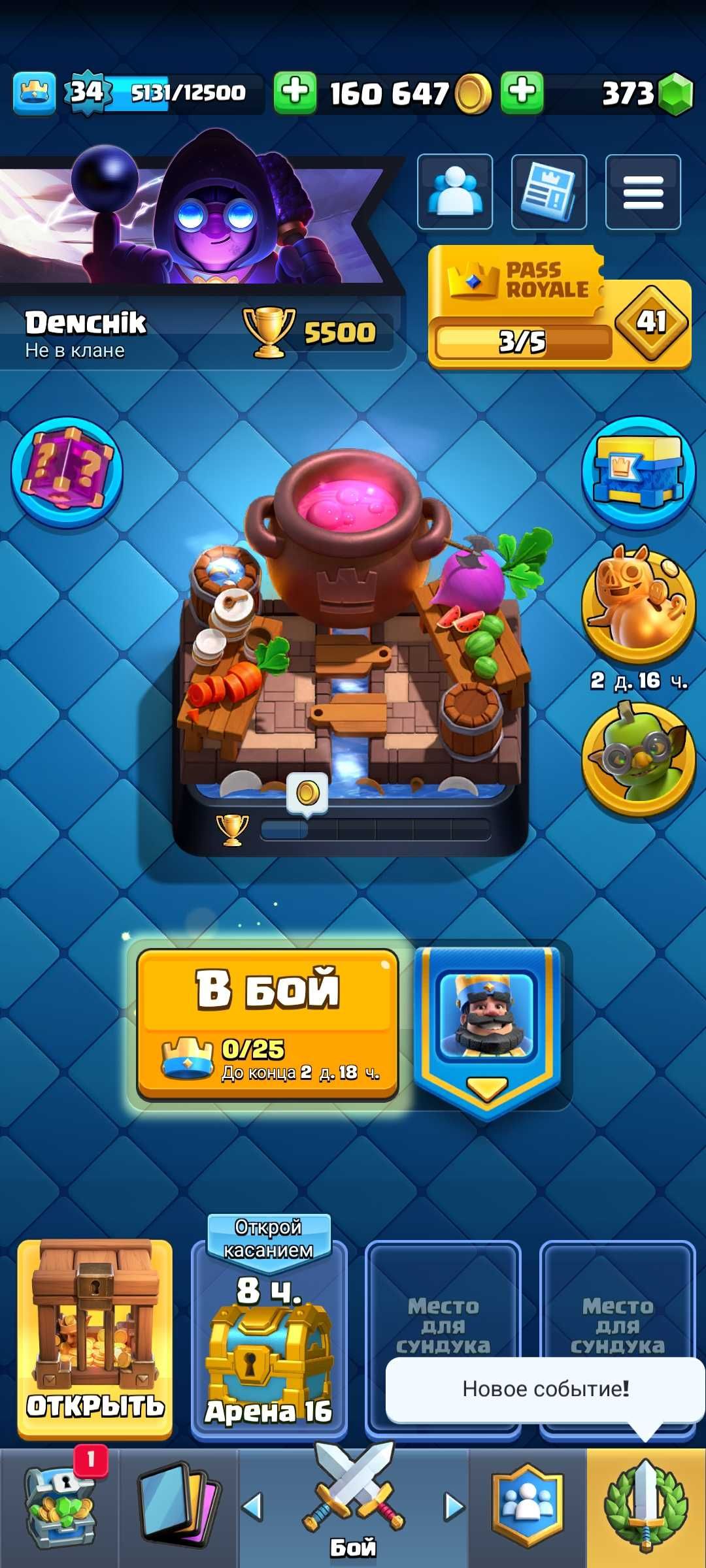This screenshot has height=1568, width=706.
Task: Open the blue crown chest icon
Action: click(x=638, y=472)
